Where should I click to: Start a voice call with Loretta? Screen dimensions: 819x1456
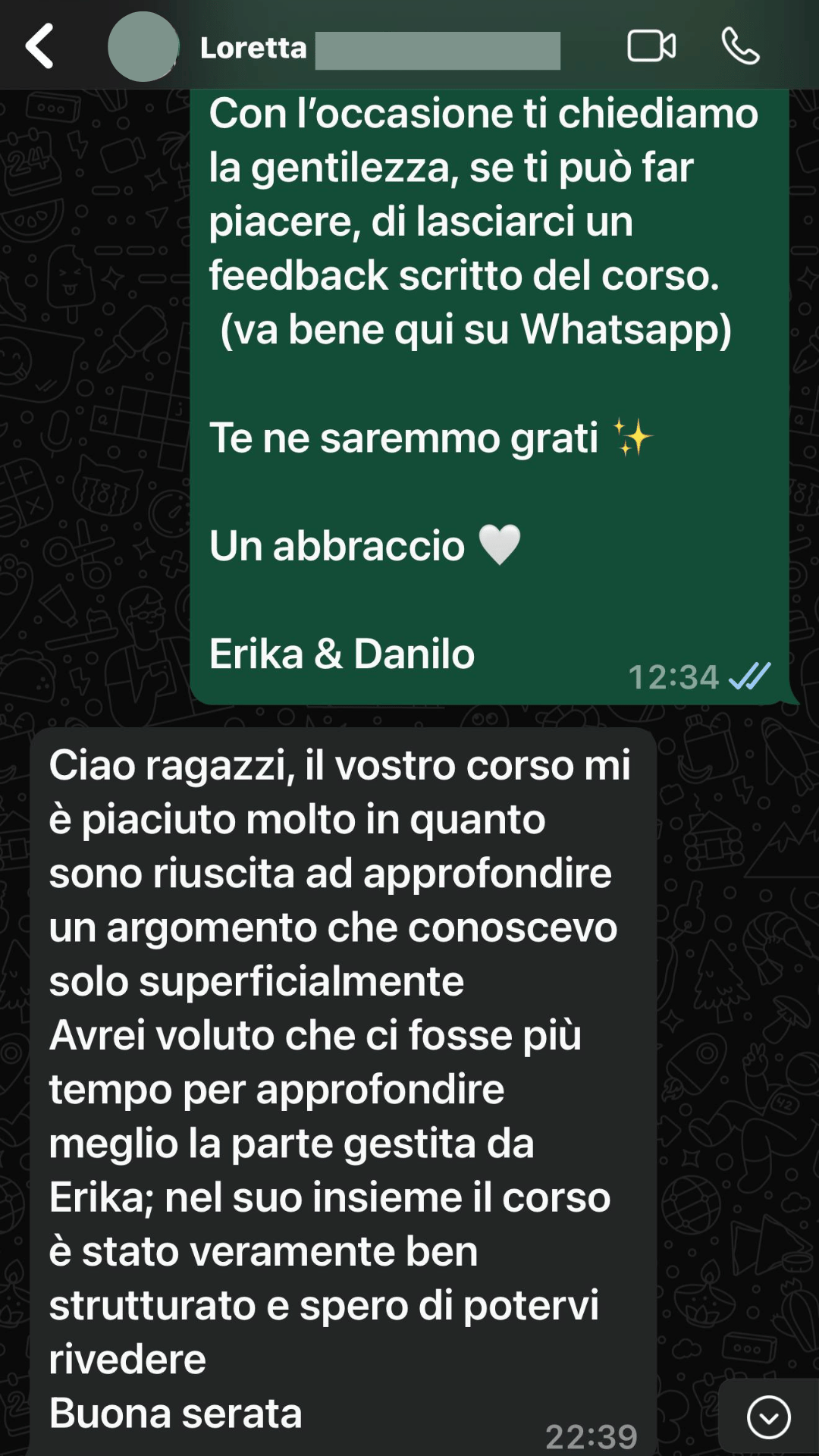click(740, 46)
